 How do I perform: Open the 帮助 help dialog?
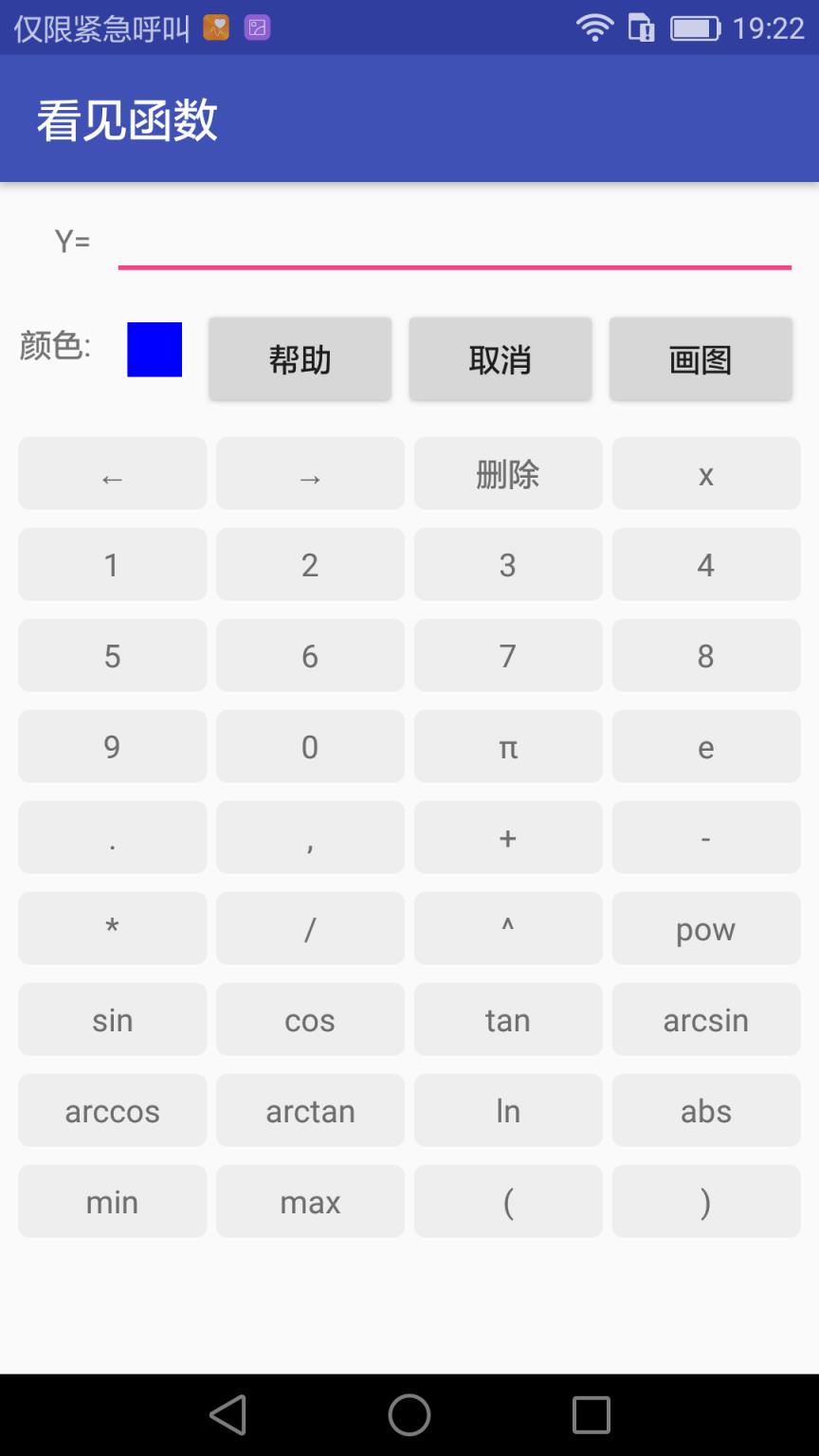[300, 358]
